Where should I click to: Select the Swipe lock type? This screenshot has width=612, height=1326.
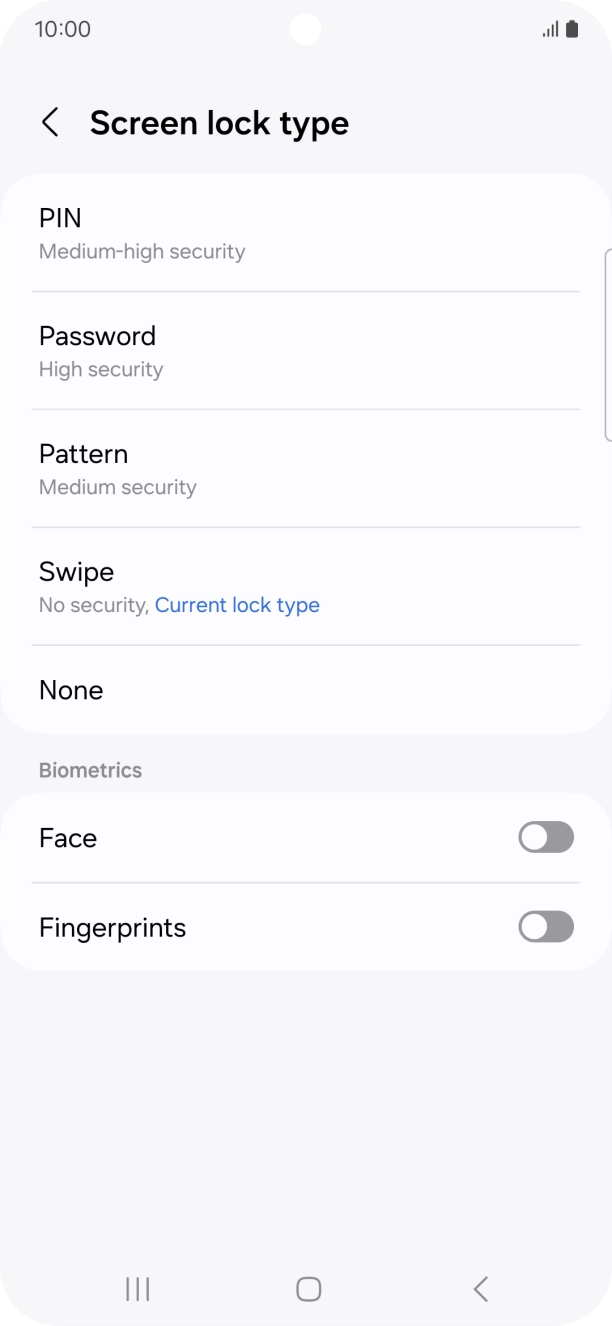305,587
